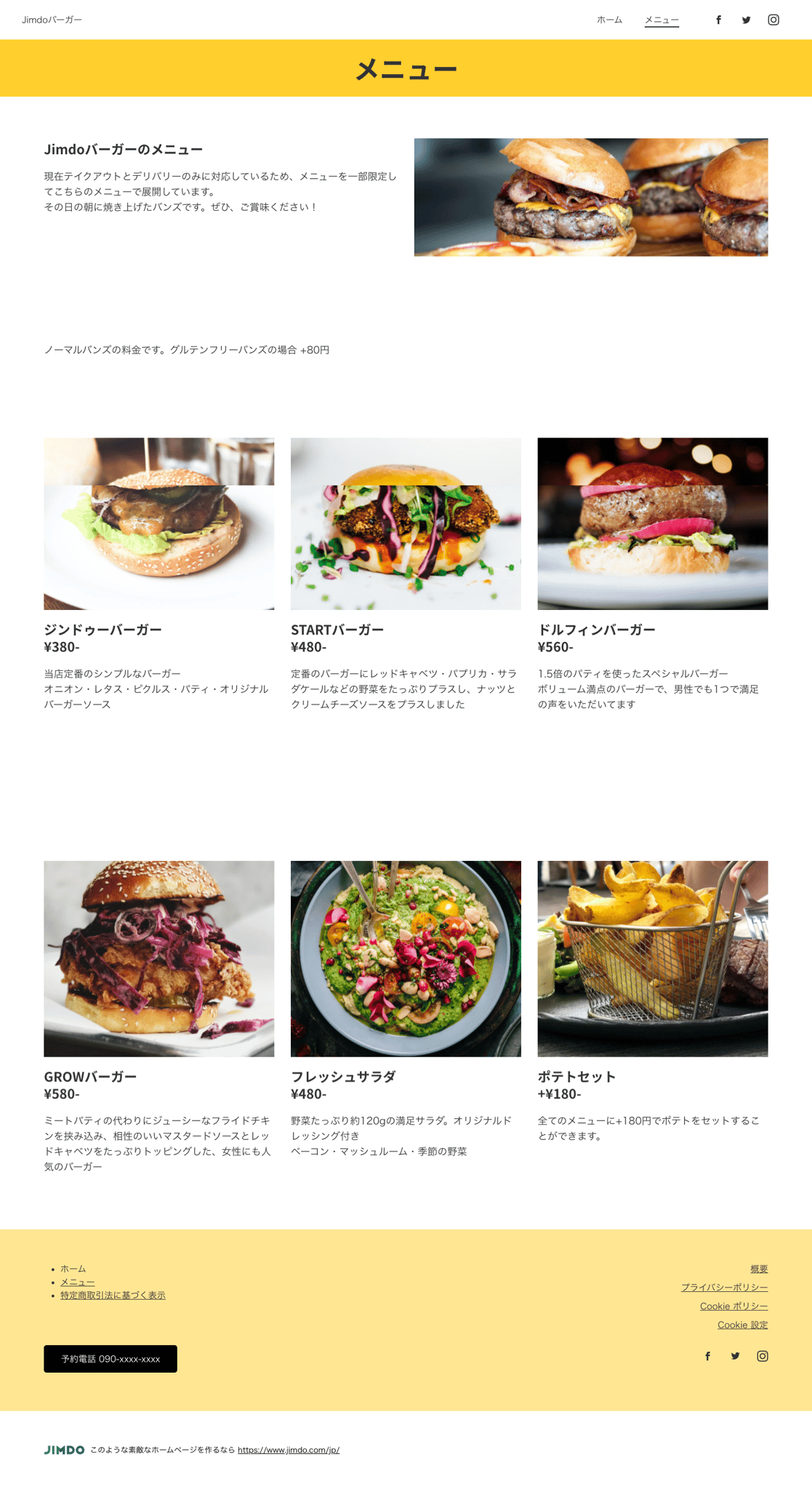Open the Twitter icon in the header
Image resolution: width=812 pixels, height=1489 pixels.
(x=746, y=20)
